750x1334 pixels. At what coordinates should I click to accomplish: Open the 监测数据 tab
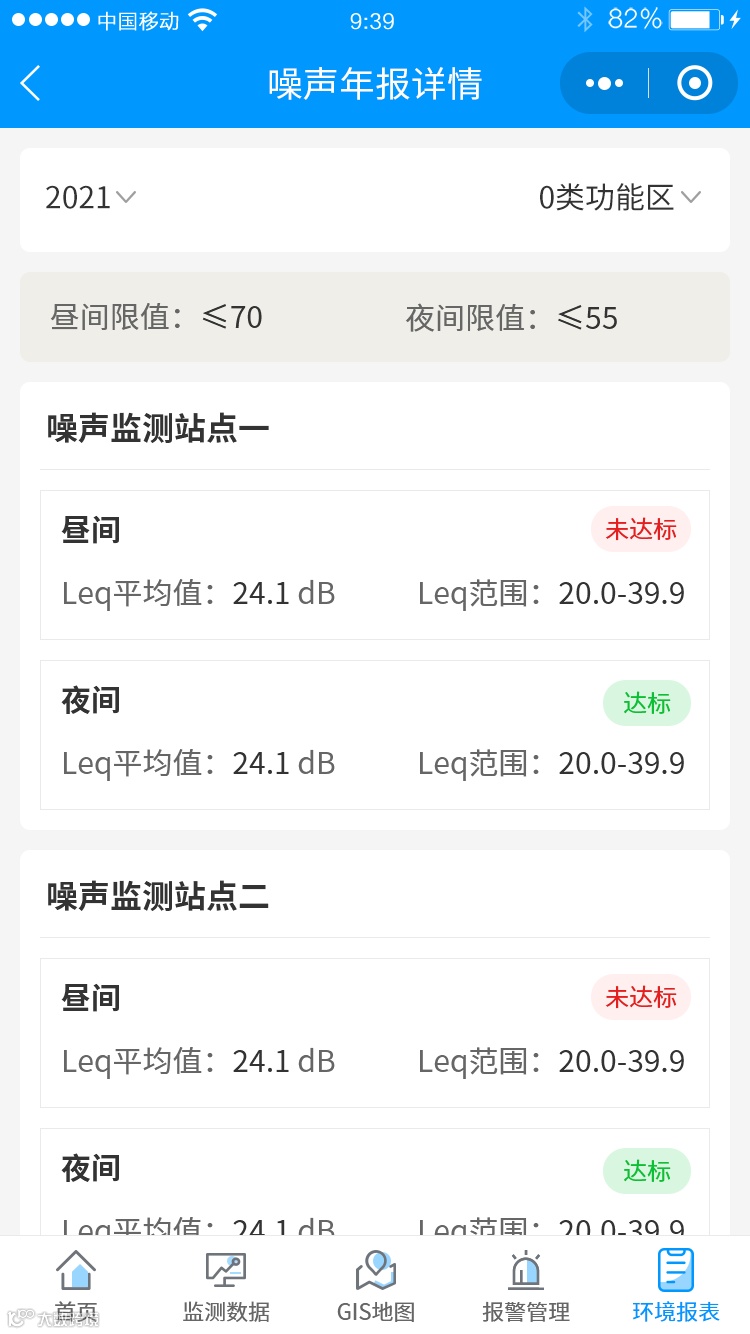(226, 1285)
